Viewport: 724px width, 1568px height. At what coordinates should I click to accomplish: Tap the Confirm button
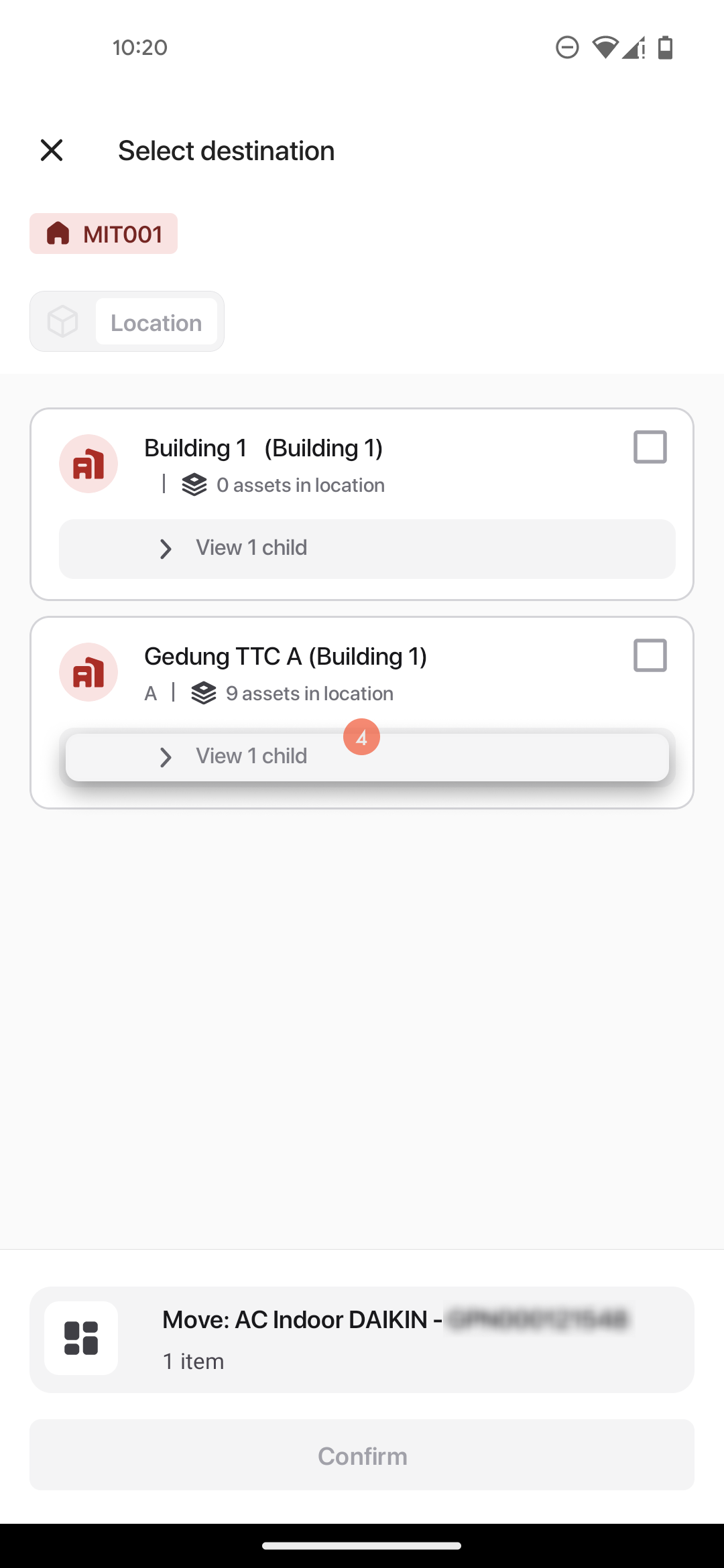click(x=362, y=1455)
